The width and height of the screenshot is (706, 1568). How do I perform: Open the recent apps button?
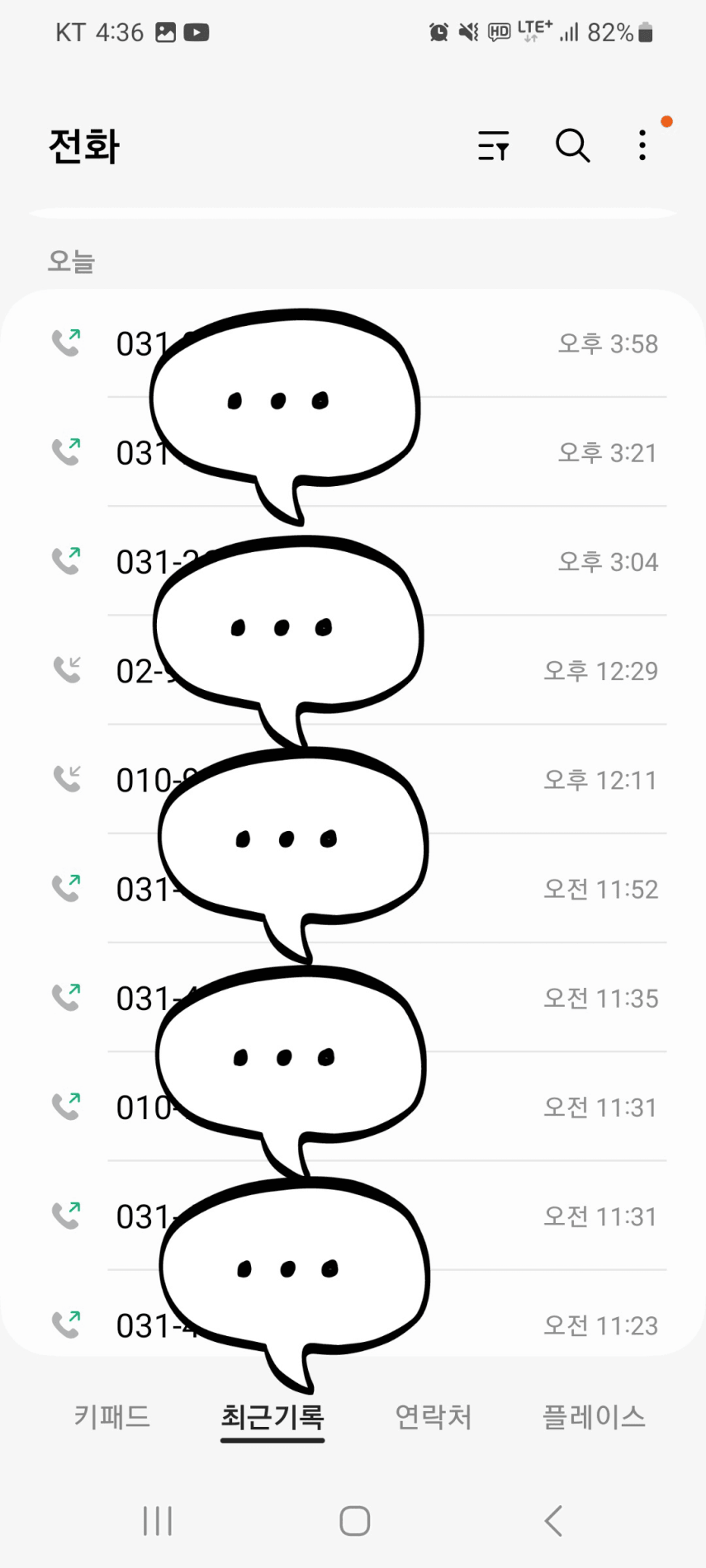click(157, 1521)
